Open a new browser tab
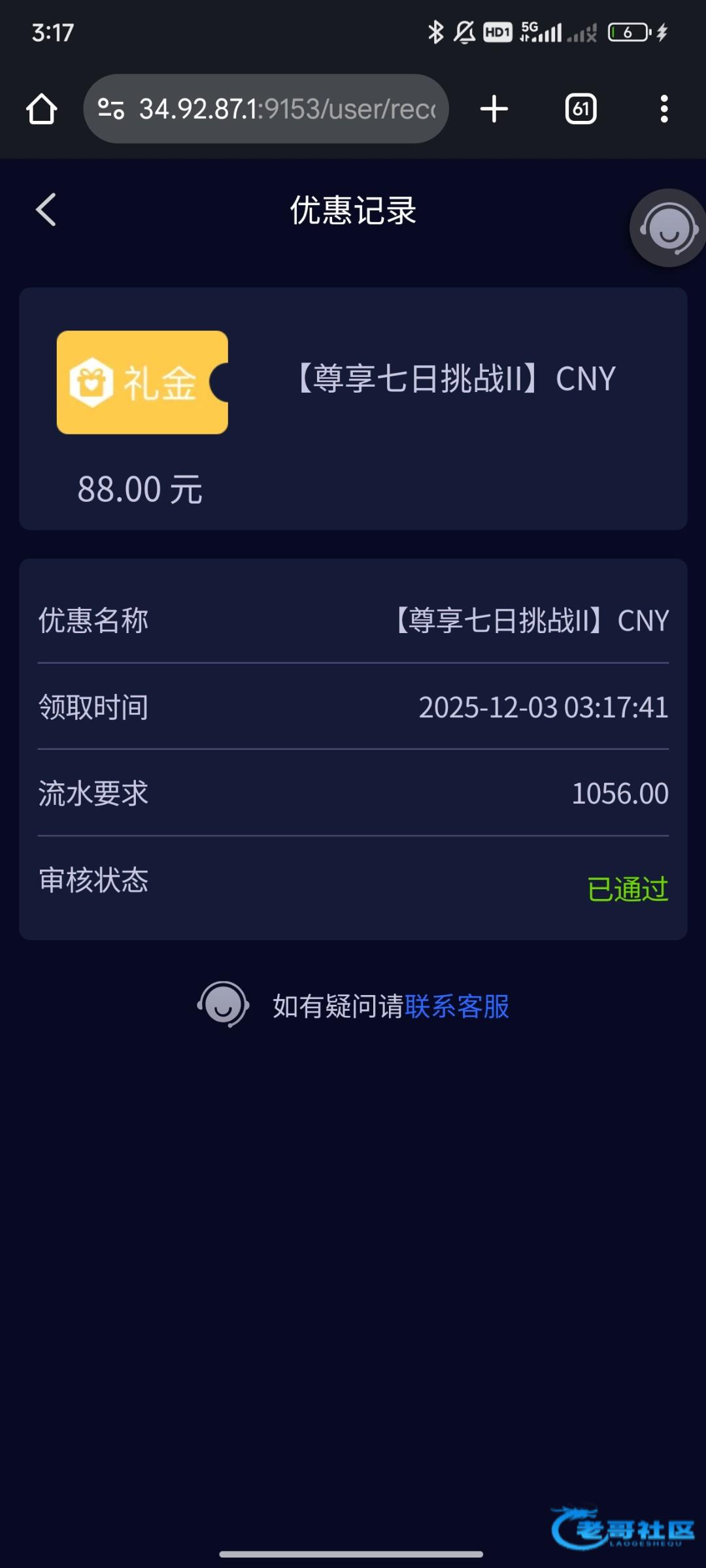Viewport: 706px width, 1568px height. tap(494, 109)
